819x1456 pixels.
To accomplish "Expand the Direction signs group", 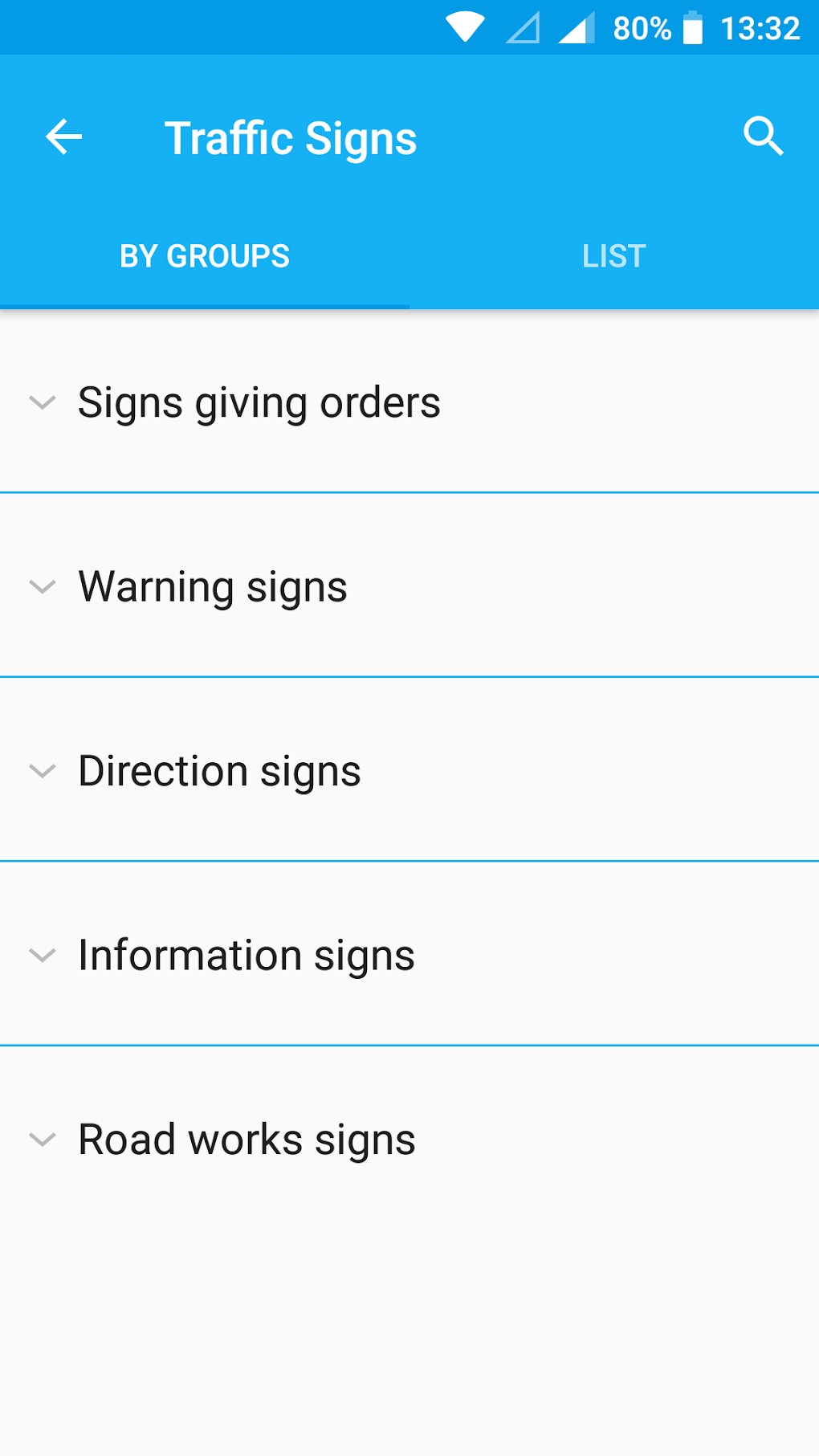I will coord(43,771).
